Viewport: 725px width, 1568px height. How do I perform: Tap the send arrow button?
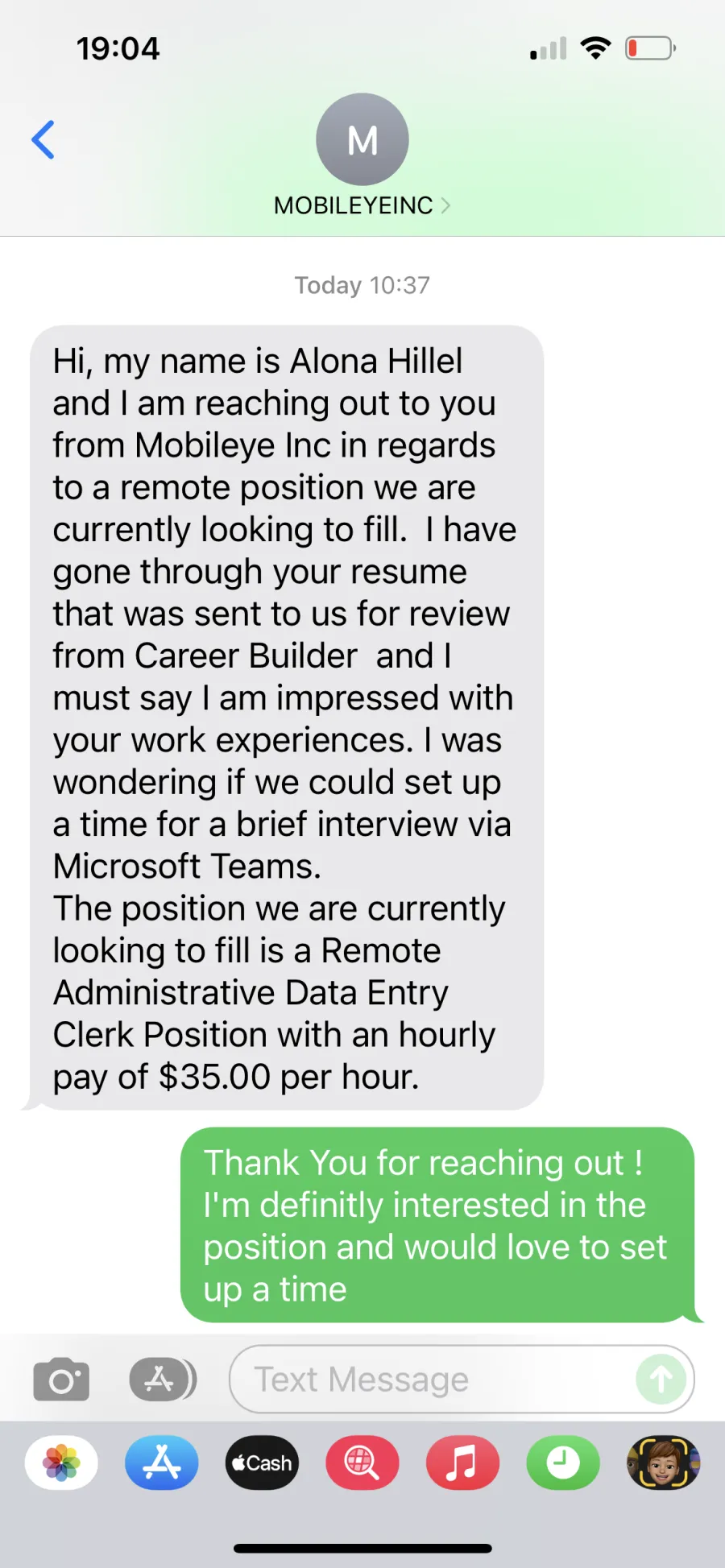click(661, 1380)
